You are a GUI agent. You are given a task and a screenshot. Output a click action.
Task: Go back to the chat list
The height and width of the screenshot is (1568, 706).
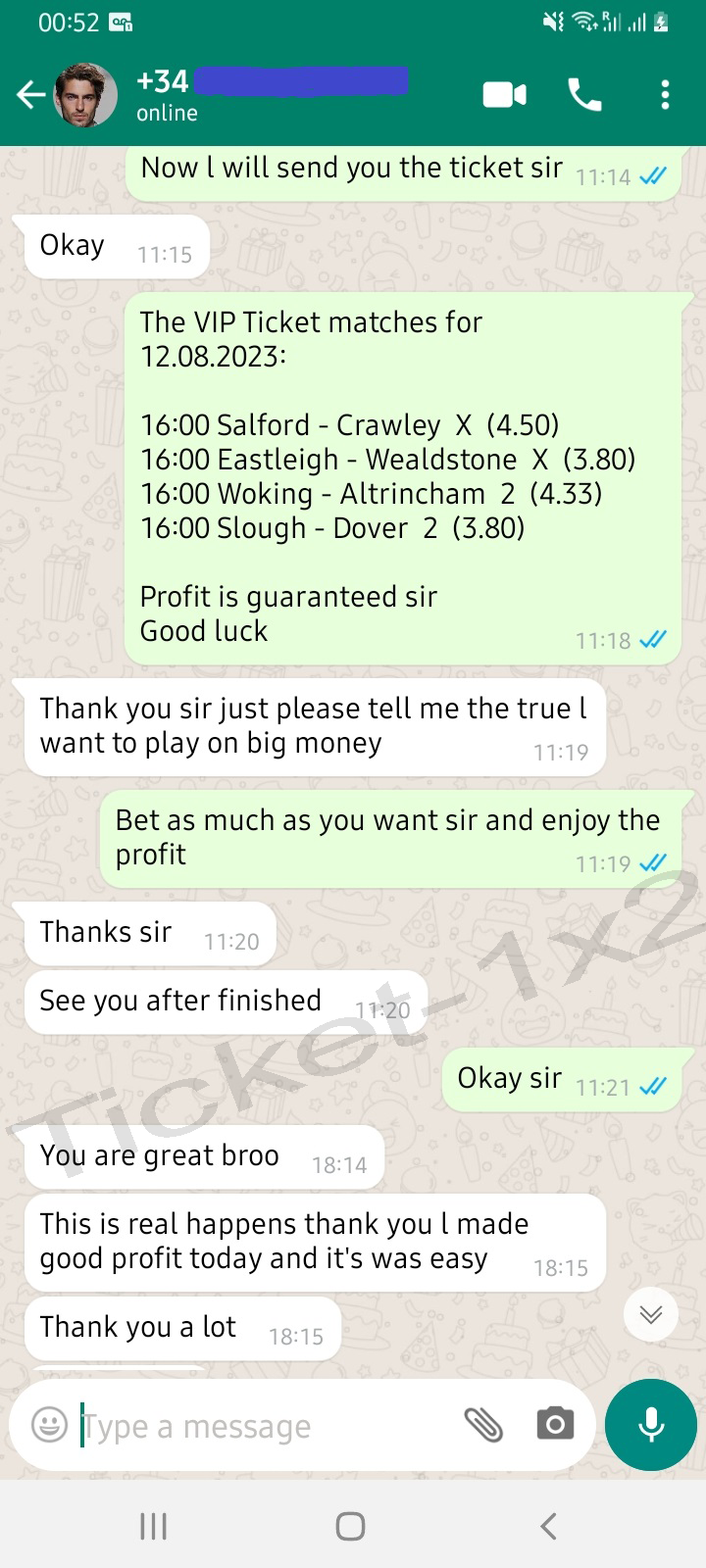coord(30,95)
